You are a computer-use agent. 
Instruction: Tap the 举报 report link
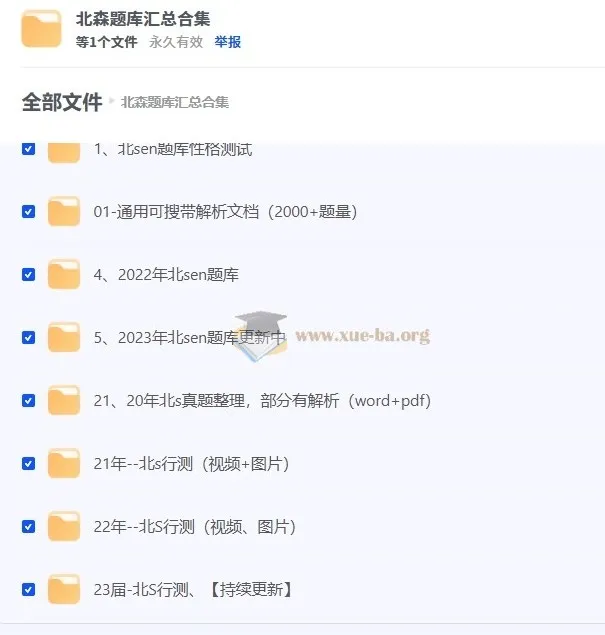click(x=227, y=42)
